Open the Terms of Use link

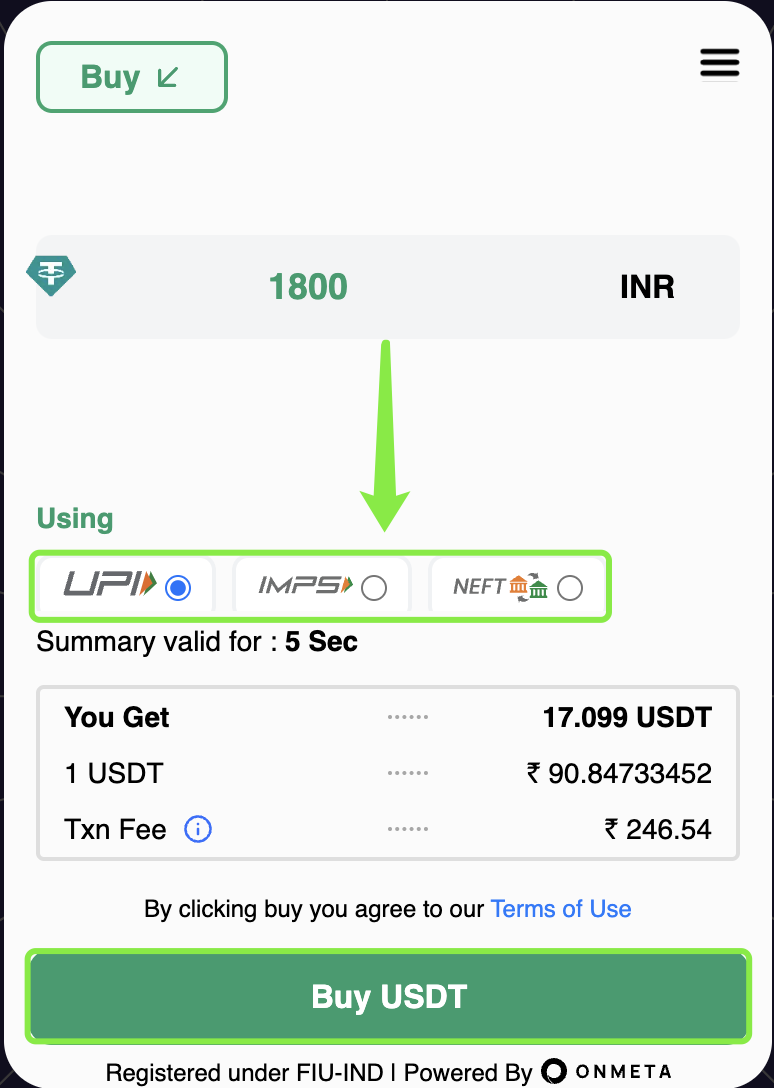[x=561, y=909]
